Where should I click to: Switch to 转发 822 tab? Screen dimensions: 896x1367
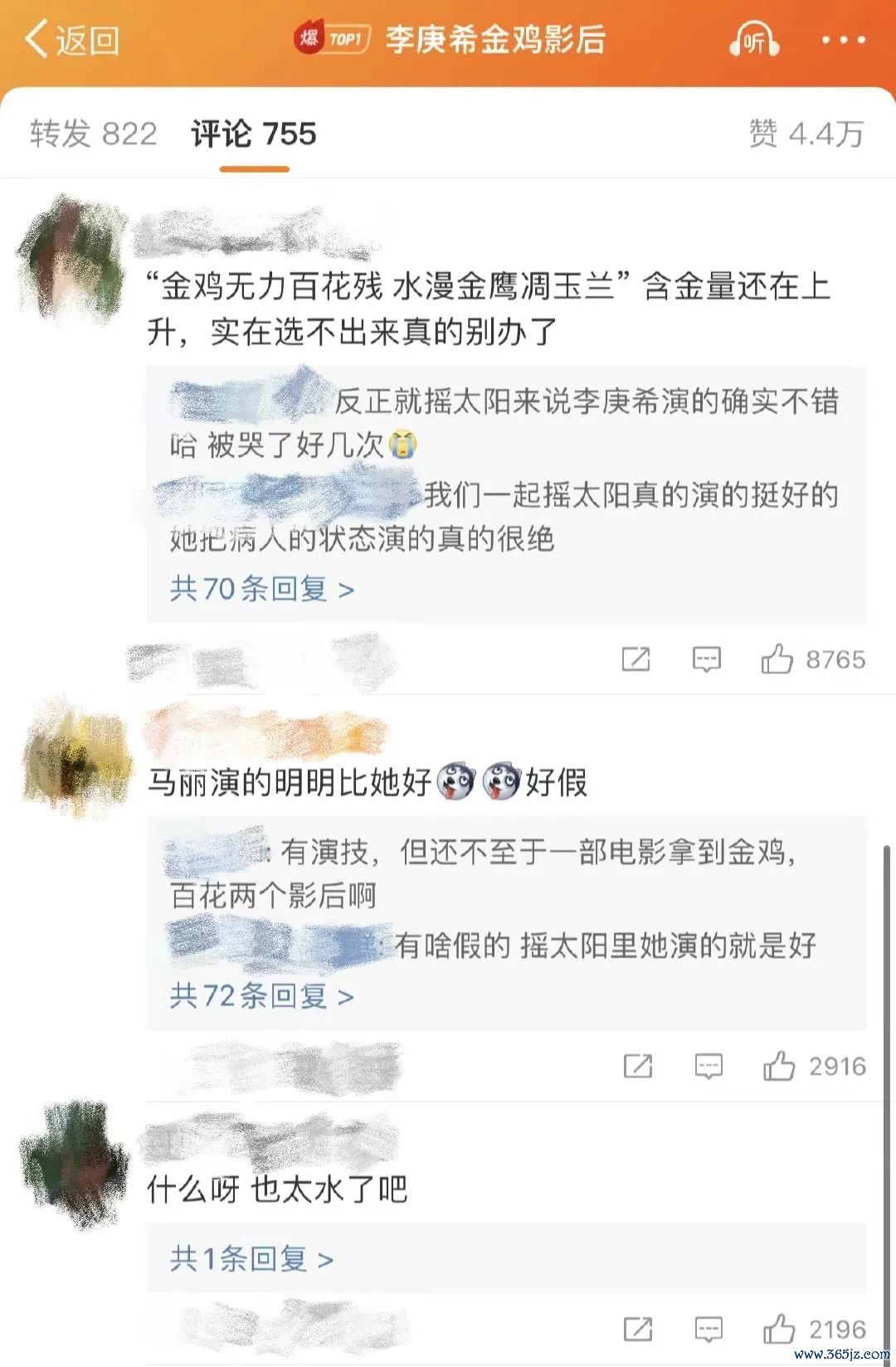pos(93,134)
